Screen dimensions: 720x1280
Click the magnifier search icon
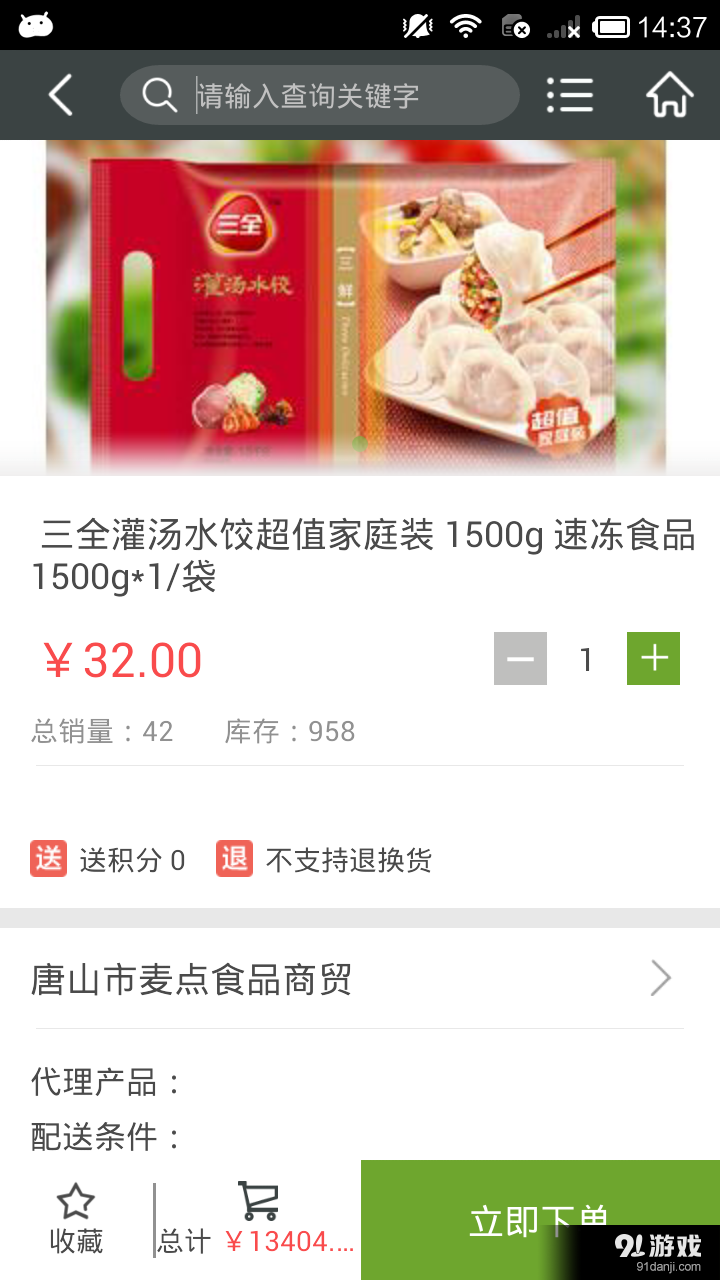pyautogui.click(x=159, y=95)
